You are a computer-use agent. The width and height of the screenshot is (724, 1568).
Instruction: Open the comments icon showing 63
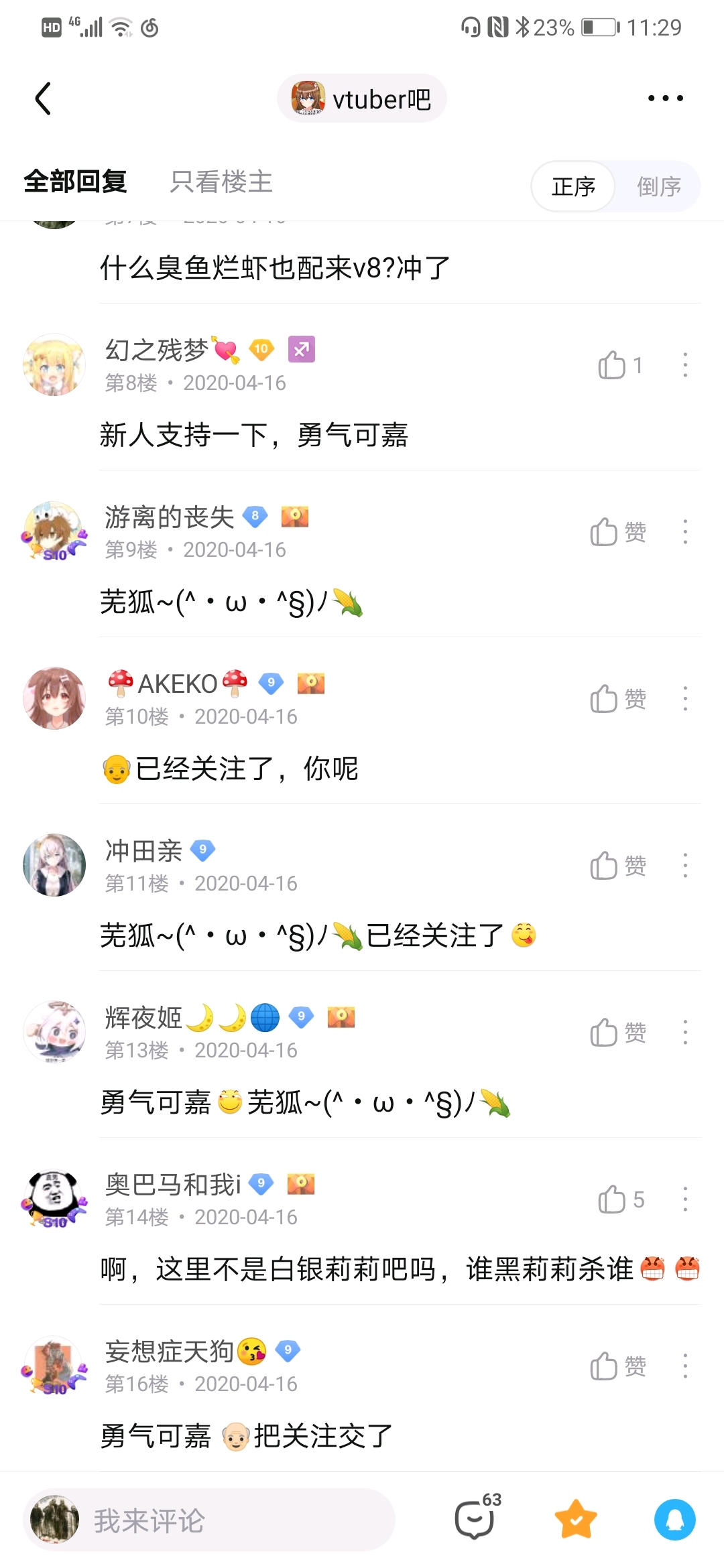coord(477,1517)
